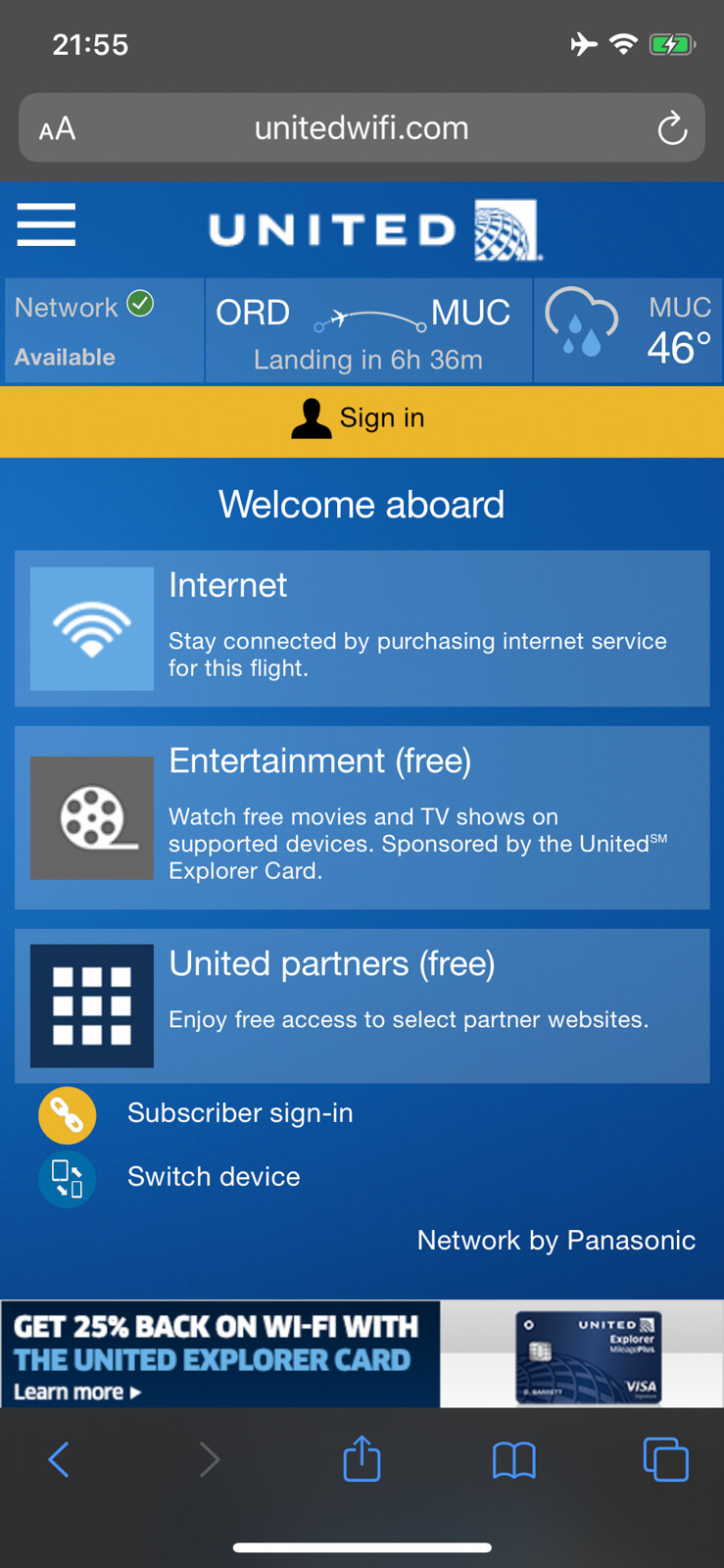View the MUC weather tile
This screenshot has height=1568, width=724.
click(x=628, y=331)
